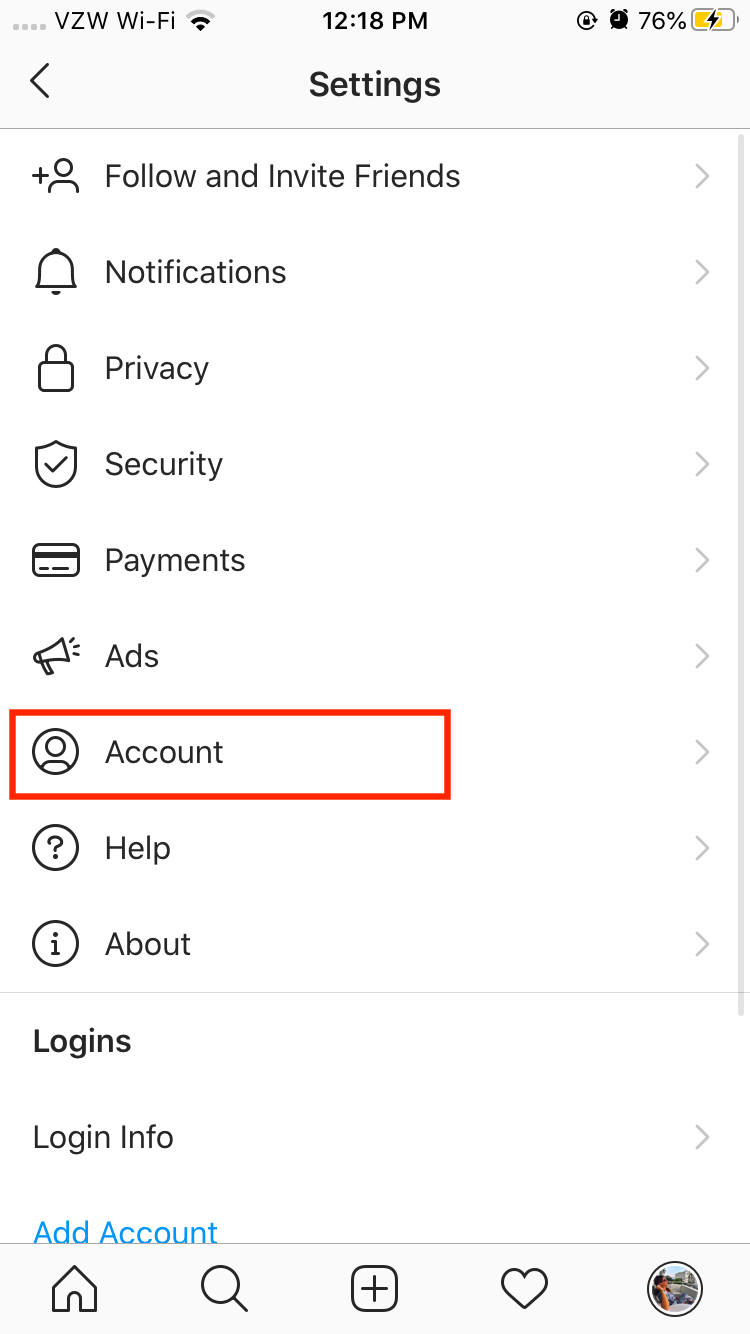Create a new post with plus icon

375,1288
